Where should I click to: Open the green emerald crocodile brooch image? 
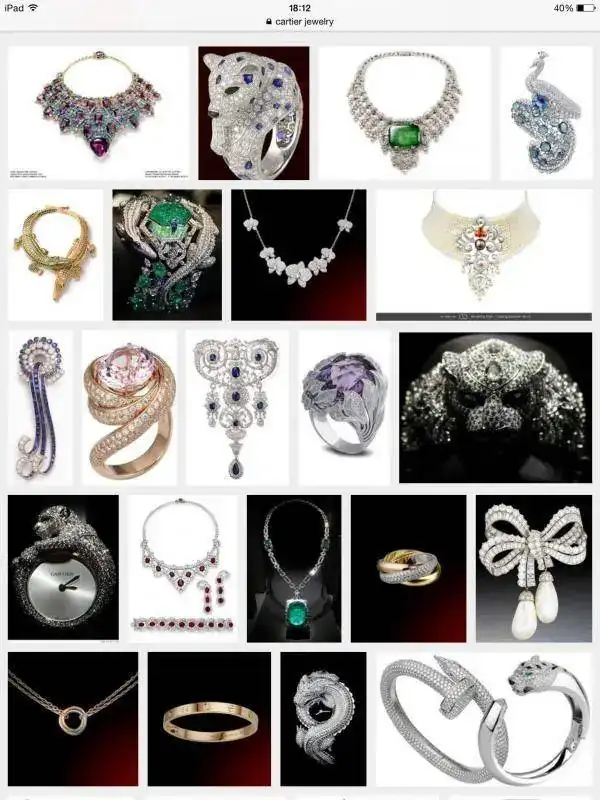(167, 255)
